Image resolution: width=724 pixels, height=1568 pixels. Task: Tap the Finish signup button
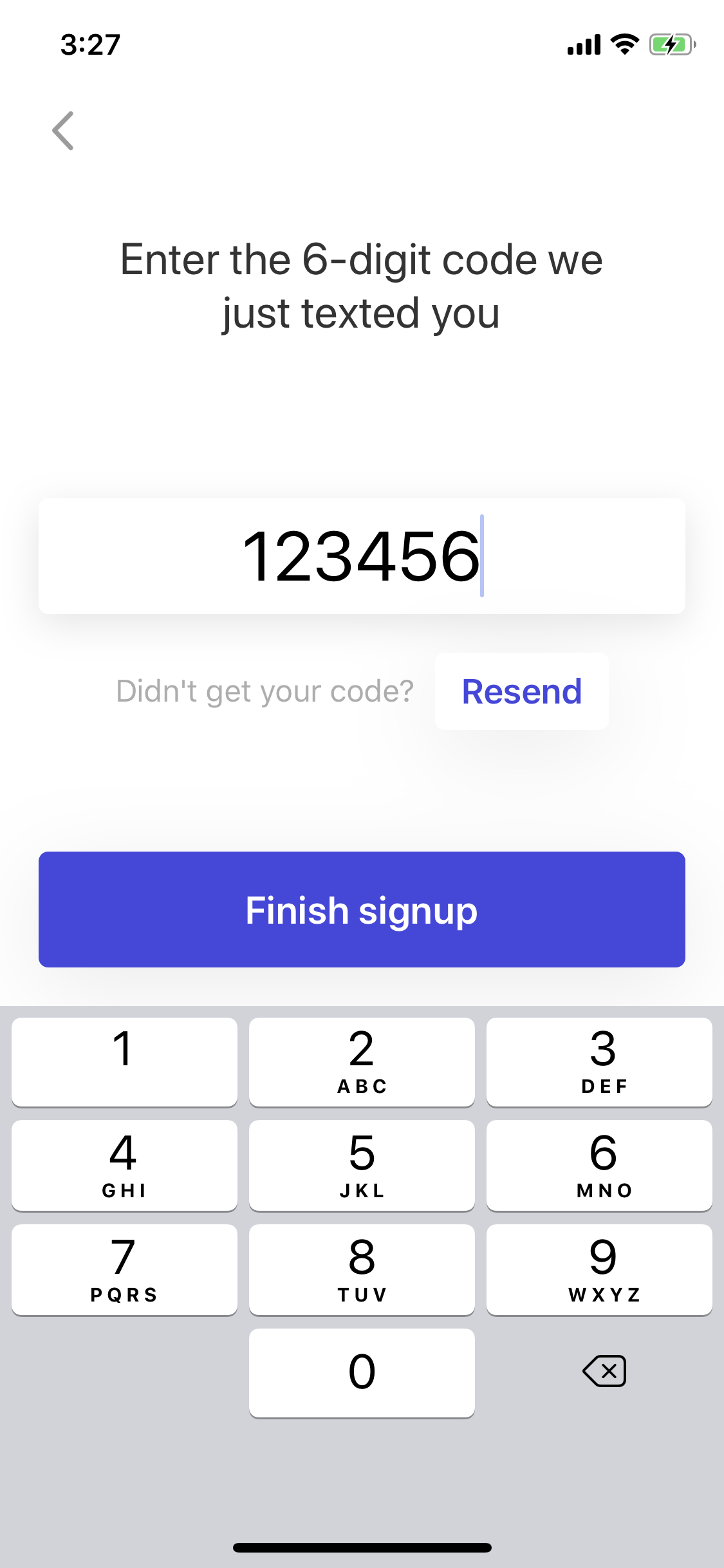pyautogui.click(x=362, y=910)
